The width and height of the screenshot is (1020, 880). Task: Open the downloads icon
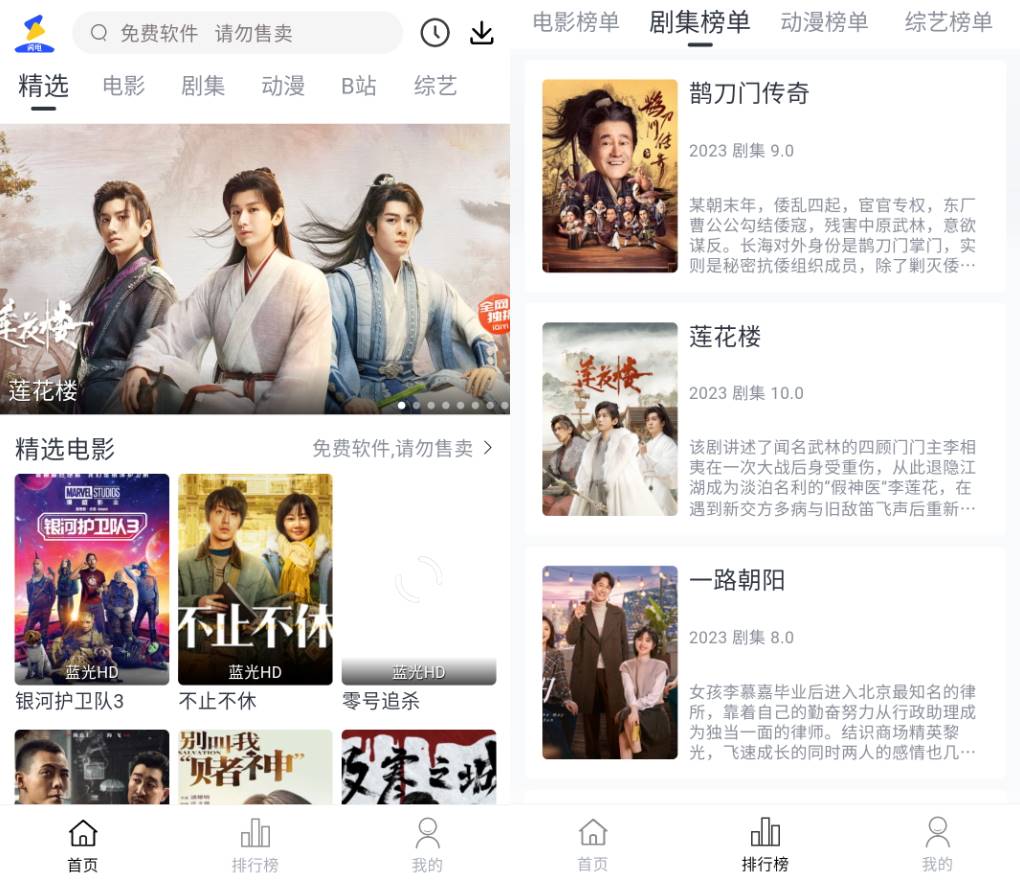tap(482, 33)
